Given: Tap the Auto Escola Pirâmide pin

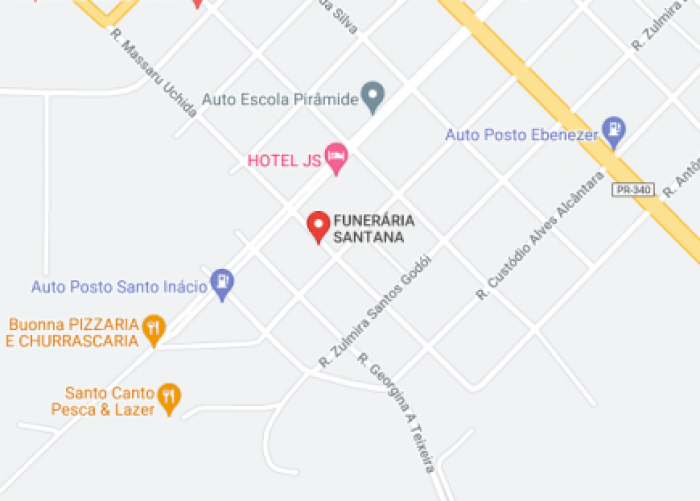Looking at the screenshot, I should pyautogui.click(x=372, y=96).
